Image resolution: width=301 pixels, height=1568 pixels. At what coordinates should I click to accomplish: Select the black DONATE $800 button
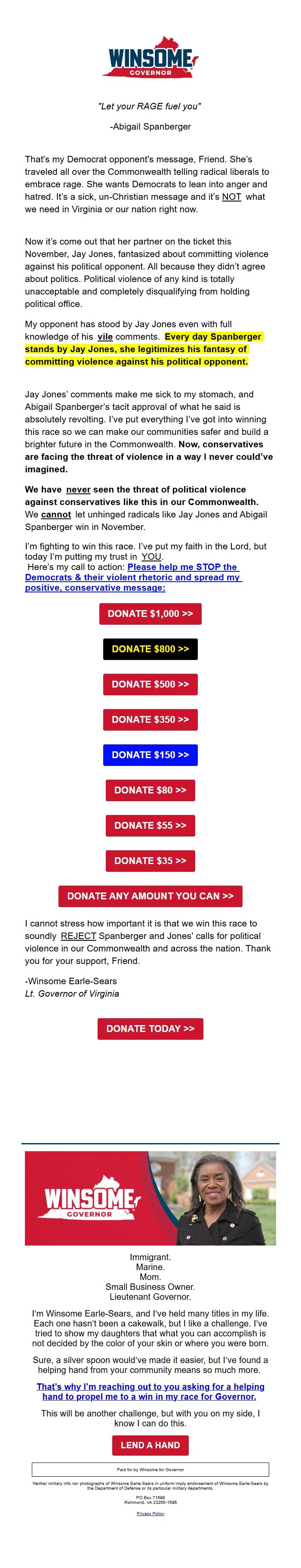(150, 649)
